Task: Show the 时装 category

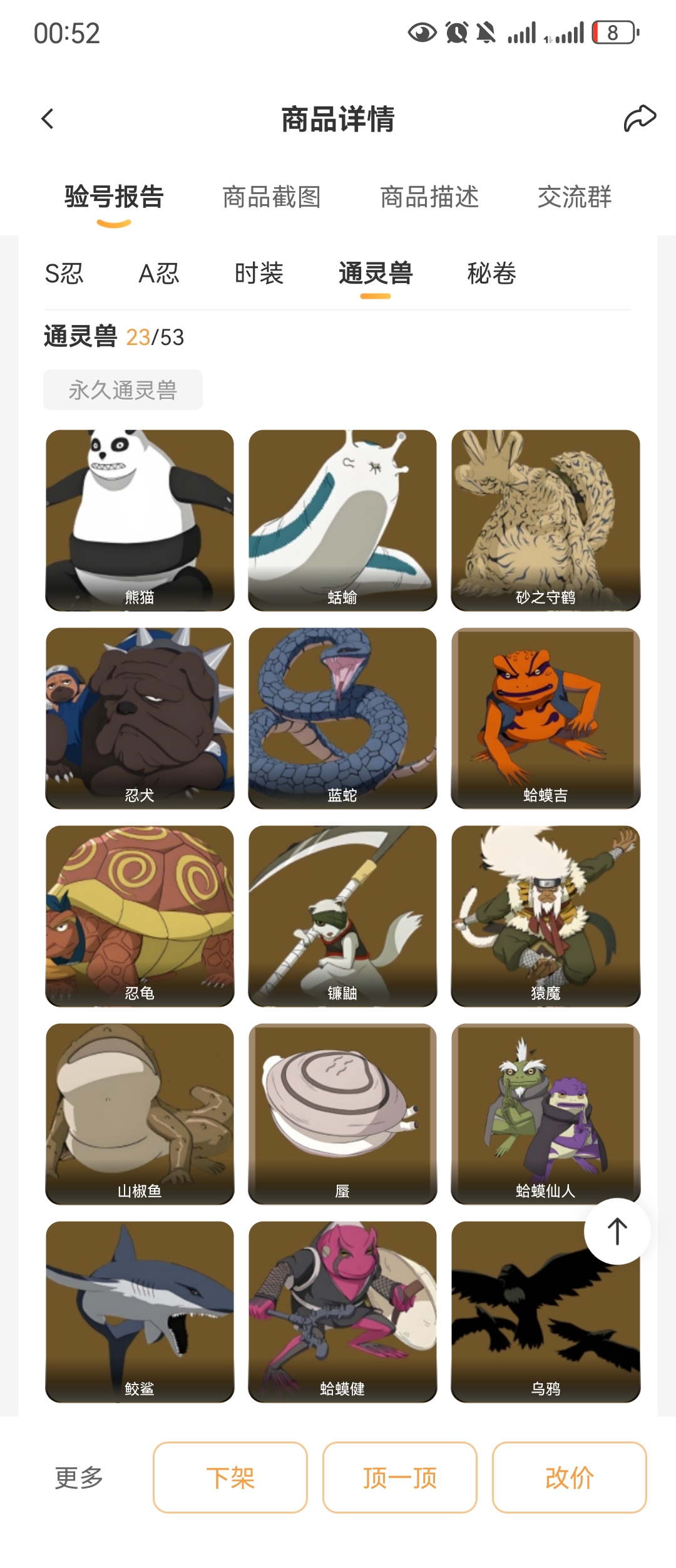Action: pyautogui.click(x=259, y=274)
